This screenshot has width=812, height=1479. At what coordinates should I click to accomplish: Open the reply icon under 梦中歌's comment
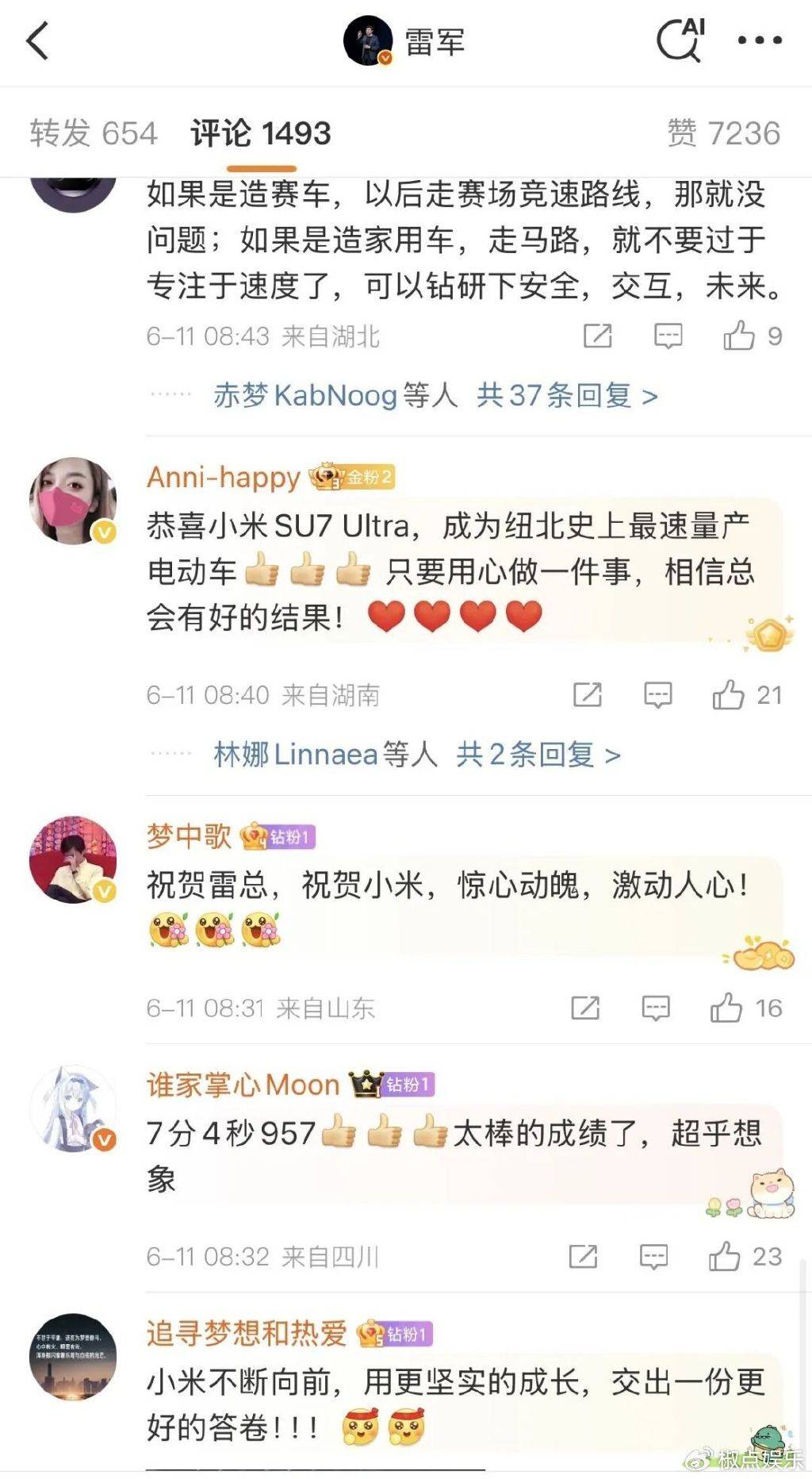click(657, 1008)
